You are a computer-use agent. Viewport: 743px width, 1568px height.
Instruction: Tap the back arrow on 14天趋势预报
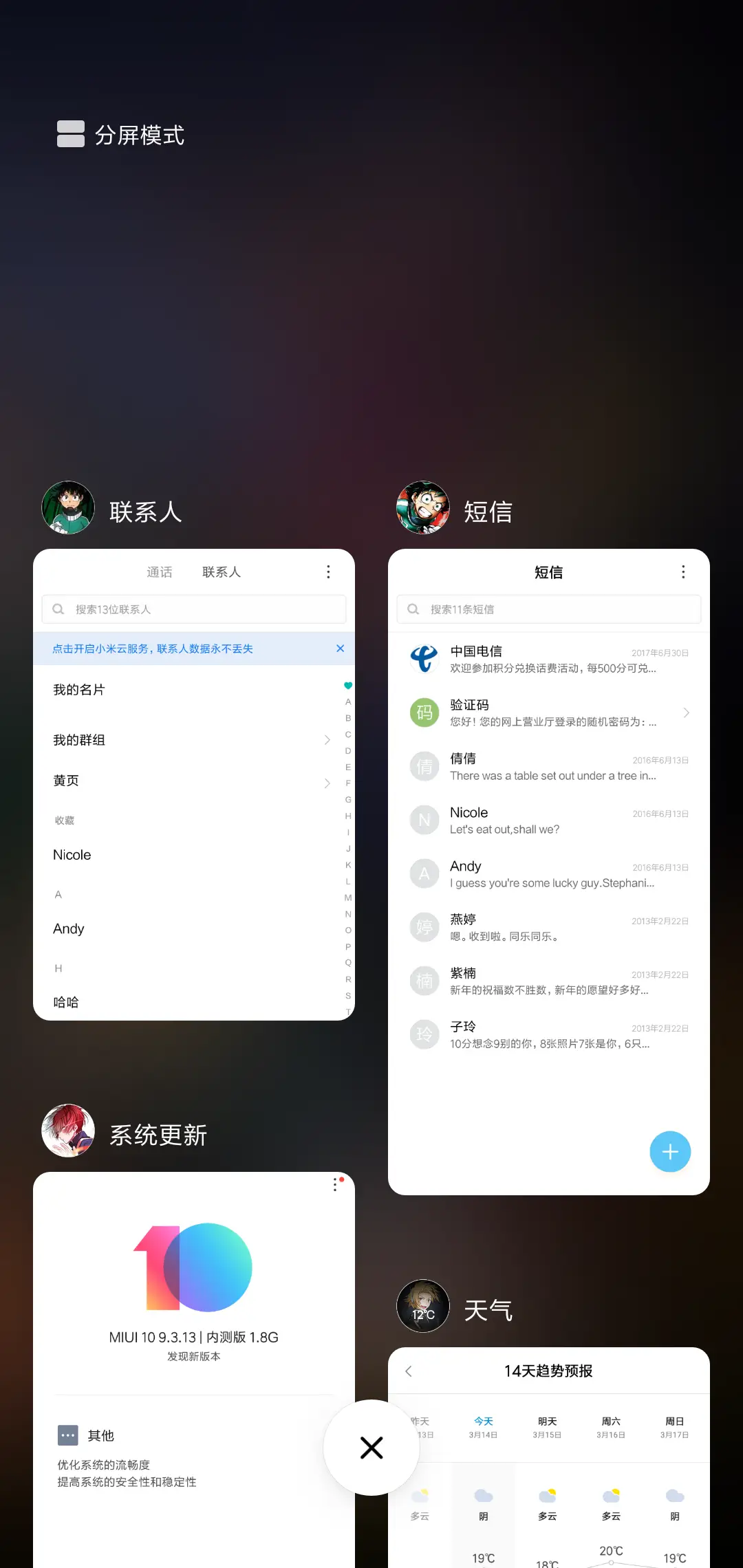pyautogui.click(x=408, y=1371)
